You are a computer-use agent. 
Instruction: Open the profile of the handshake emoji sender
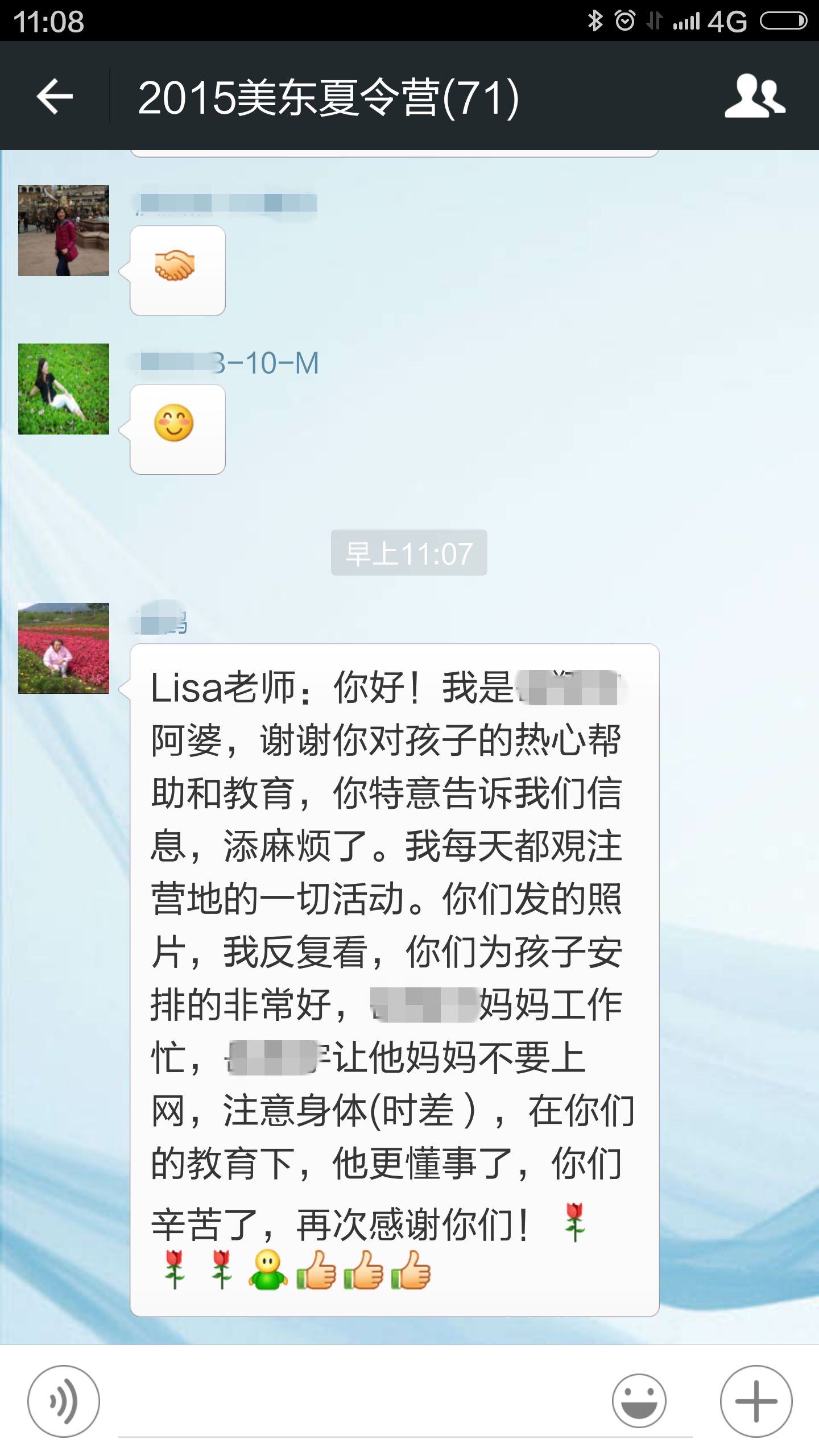(64, 230)
